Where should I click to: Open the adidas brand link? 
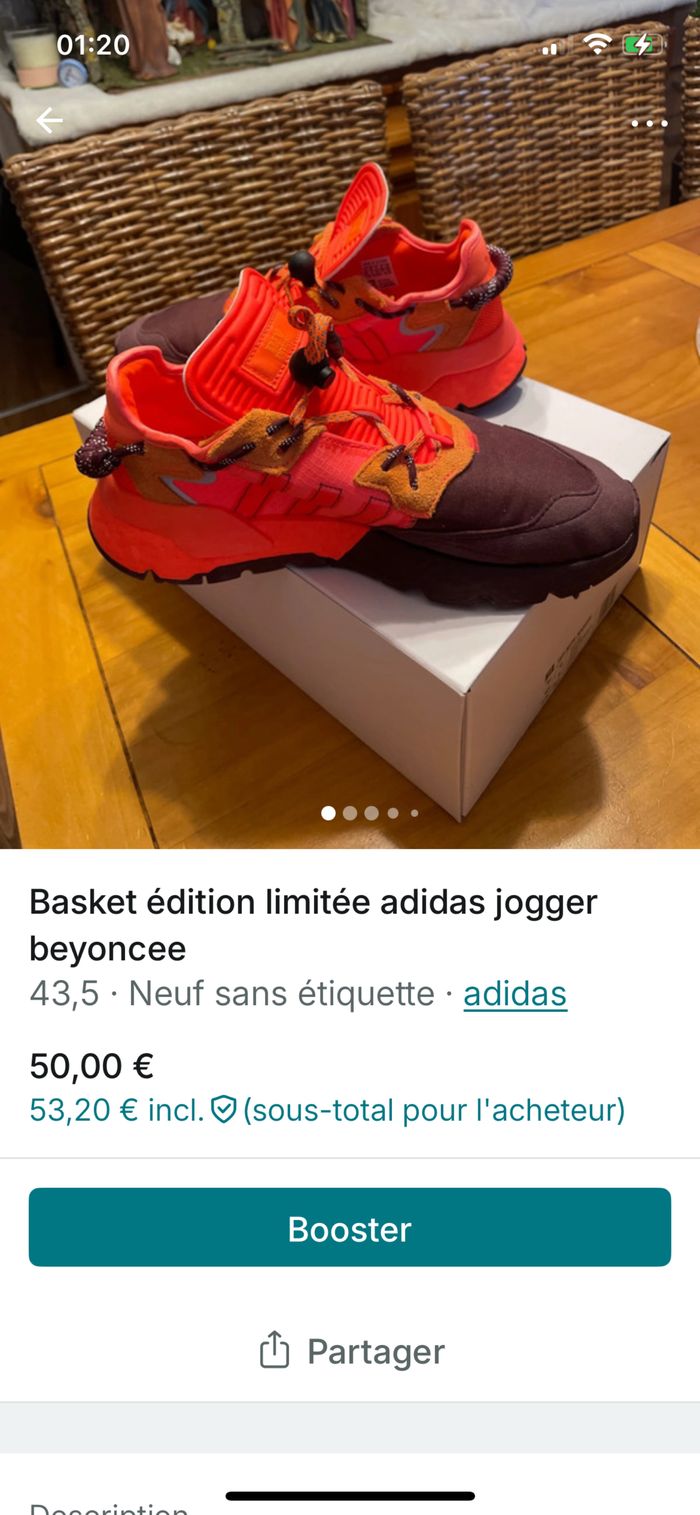pyautogui.click(x=514, y=994)
